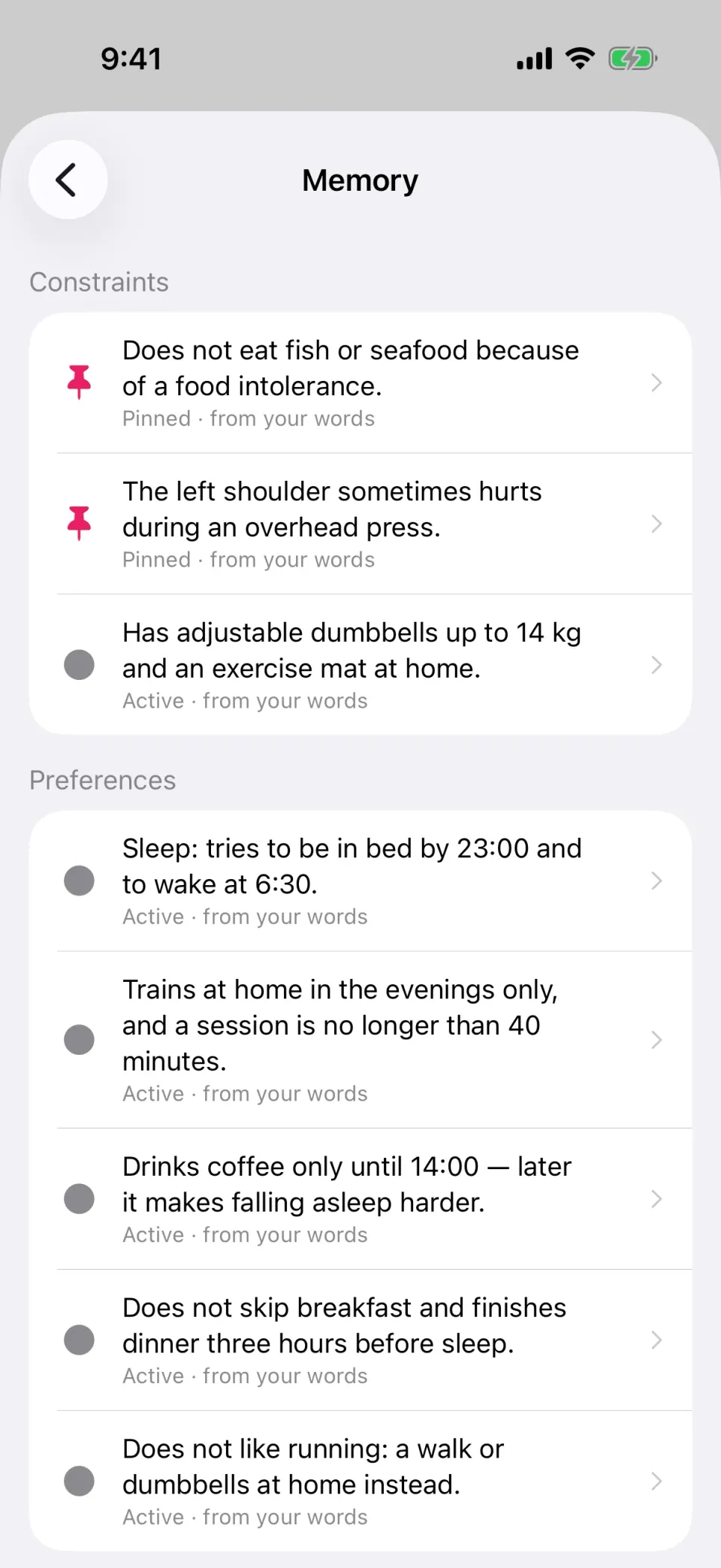
Task: Open the breakfast and dinner timing preference
Action: pos(360,1340)
